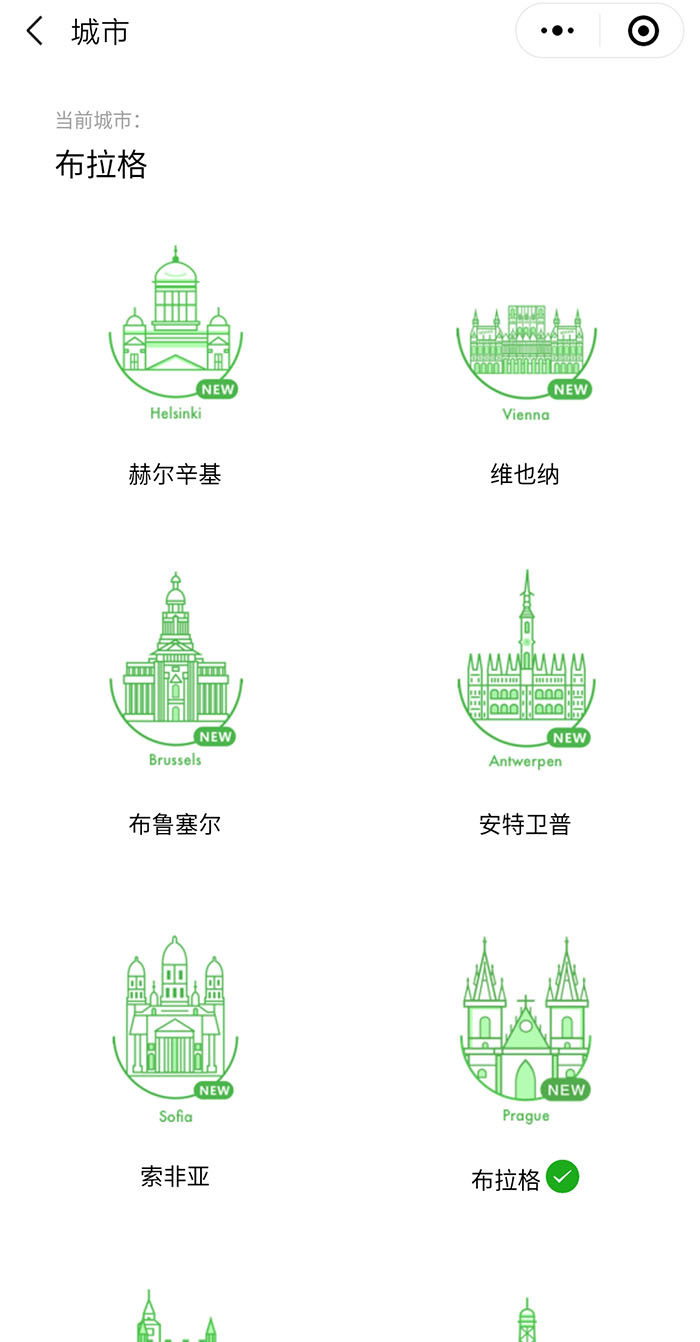Select the city 赫尔辛基 (Helsinki)
Screen dimensions: 700x1342
pyautogui.click(x=175, y=365)
